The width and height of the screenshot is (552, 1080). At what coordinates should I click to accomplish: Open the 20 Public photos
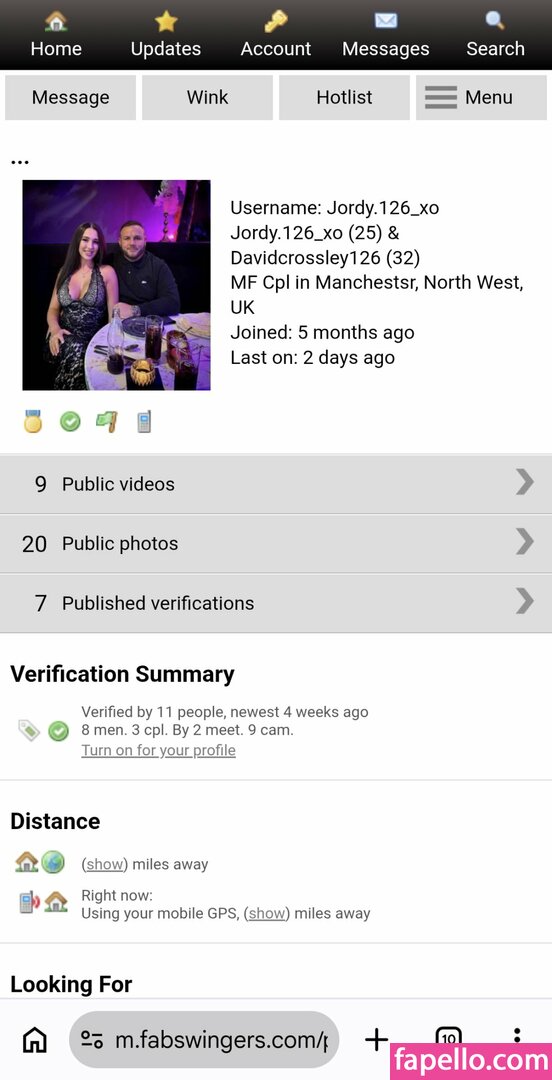(x=276, y=543)
